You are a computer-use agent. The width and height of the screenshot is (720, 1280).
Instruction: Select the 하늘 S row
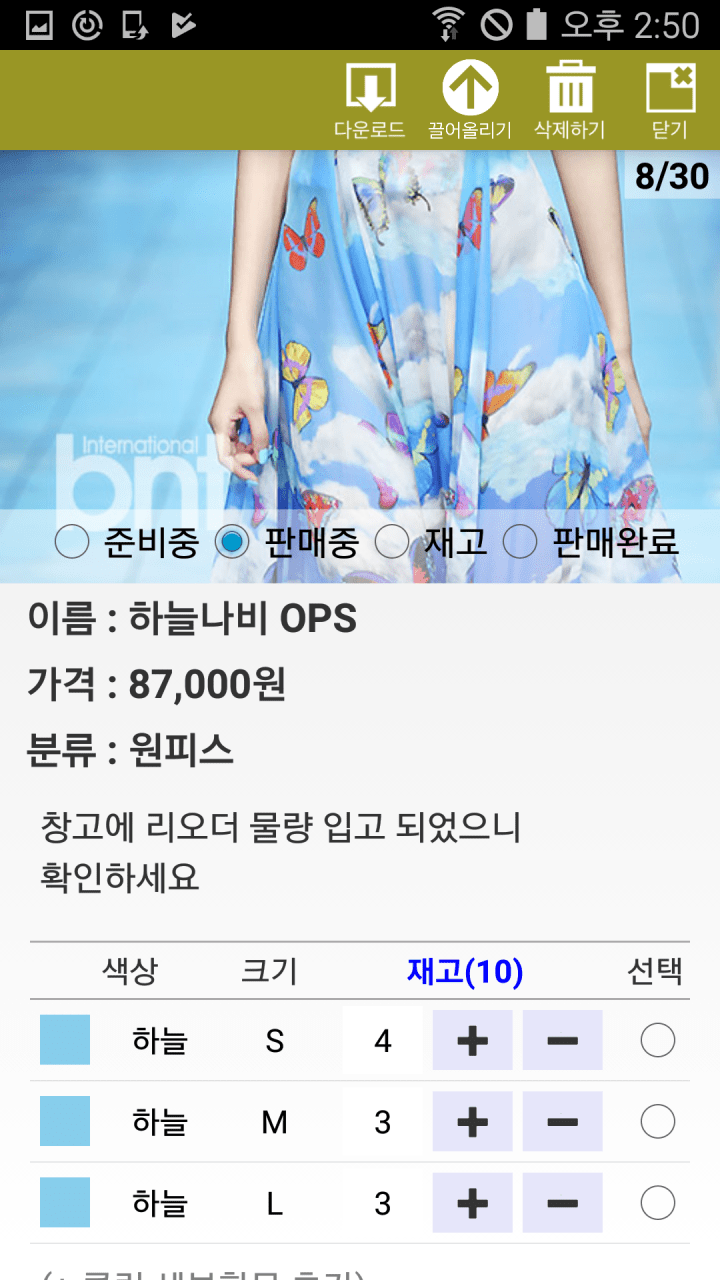(658, 1041)
